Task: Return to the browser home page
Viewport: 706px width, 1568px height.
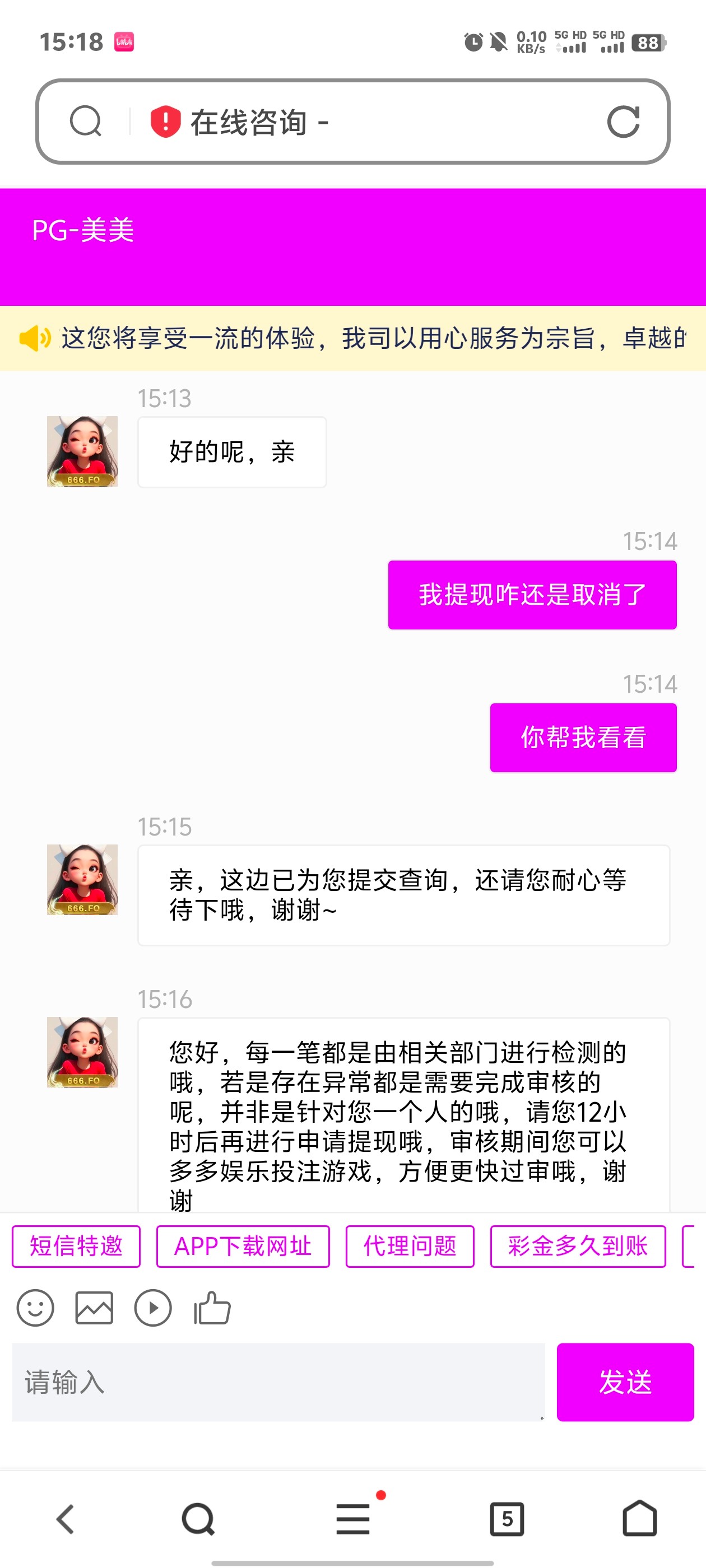Action: [x=640, y=1519]
